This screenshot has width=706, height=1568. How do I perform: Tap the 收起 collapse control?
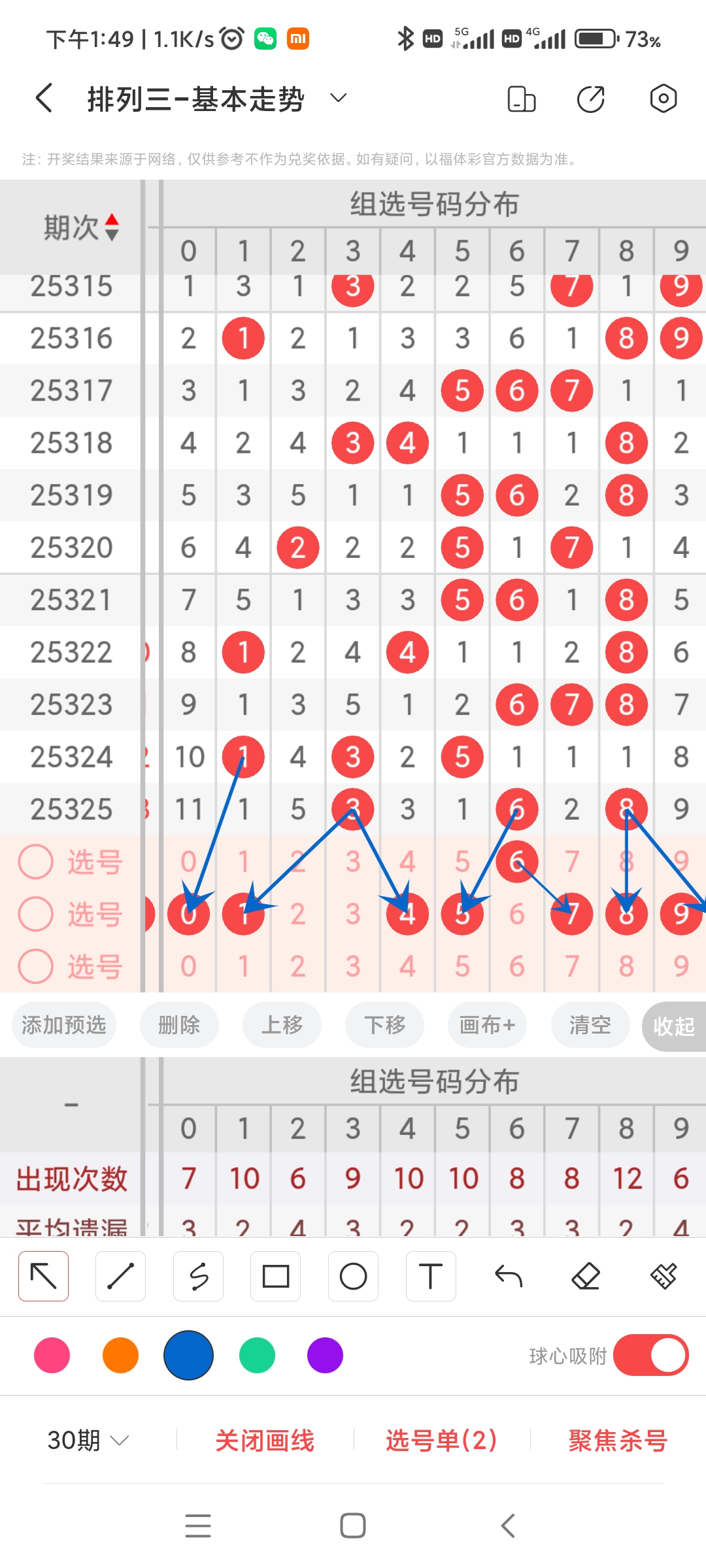676,1025
